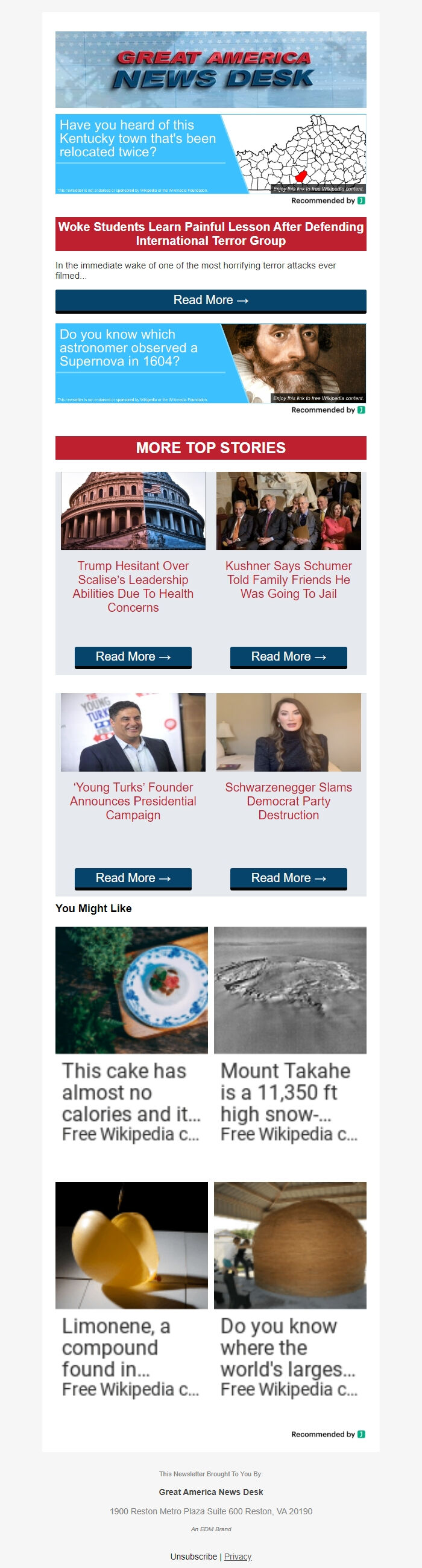Open the Limonene compound card

pyautogui.click(x=131, y=1290)
